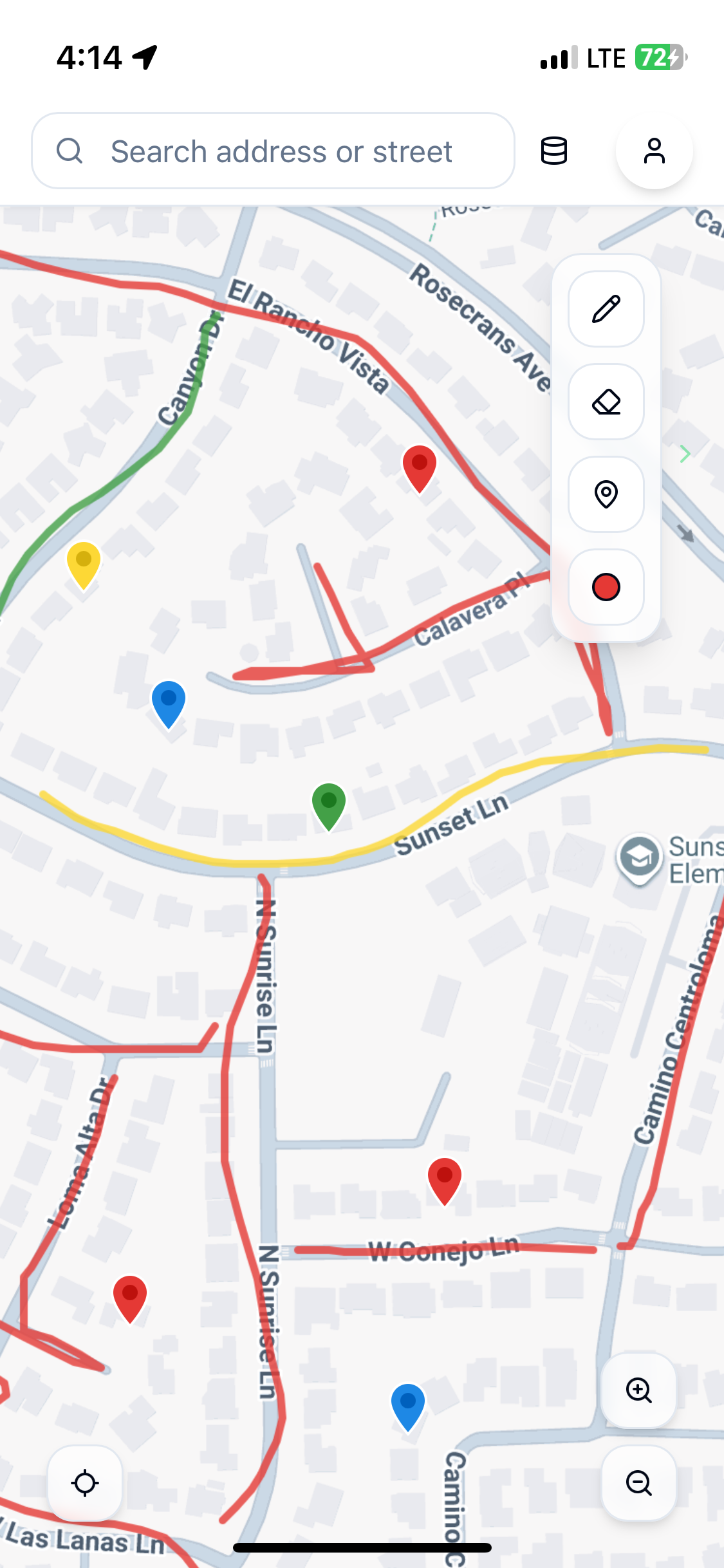Open the user profile button

[x=654, y=151]
